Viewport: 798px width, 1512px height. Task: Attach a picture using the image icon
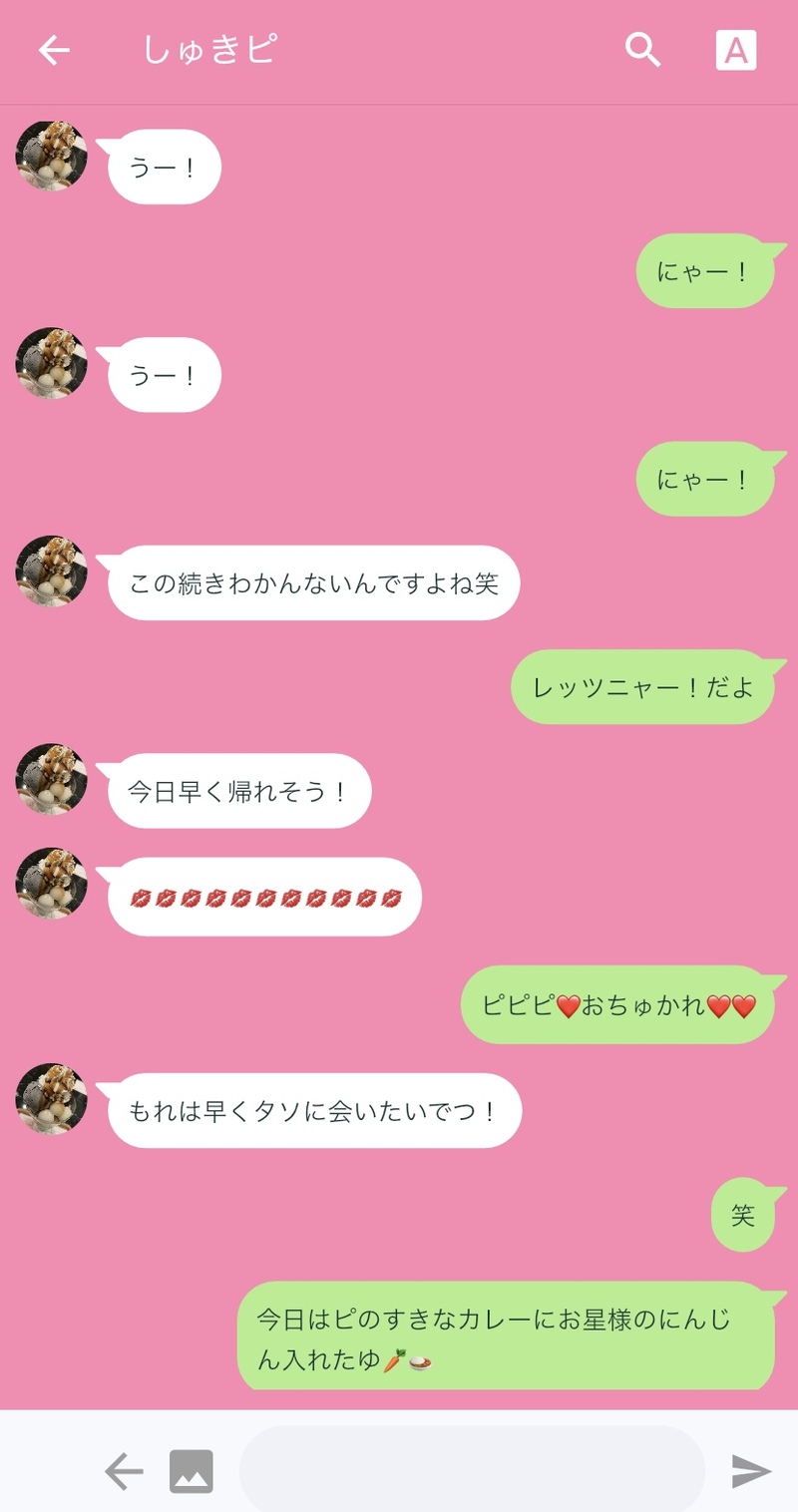(192, 1471)
